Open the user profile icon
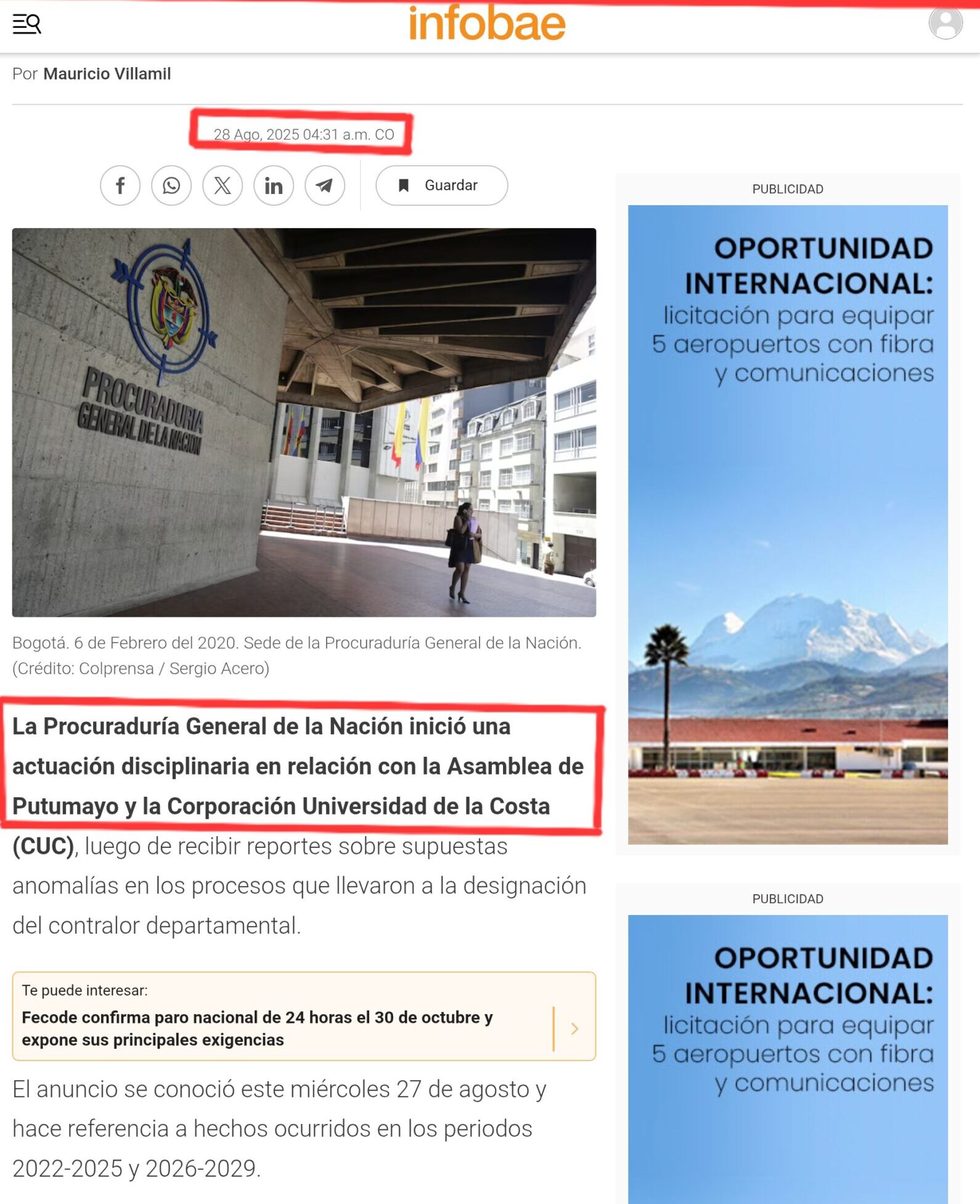Viewport: 980px width, 1204px height. point(945,23)
